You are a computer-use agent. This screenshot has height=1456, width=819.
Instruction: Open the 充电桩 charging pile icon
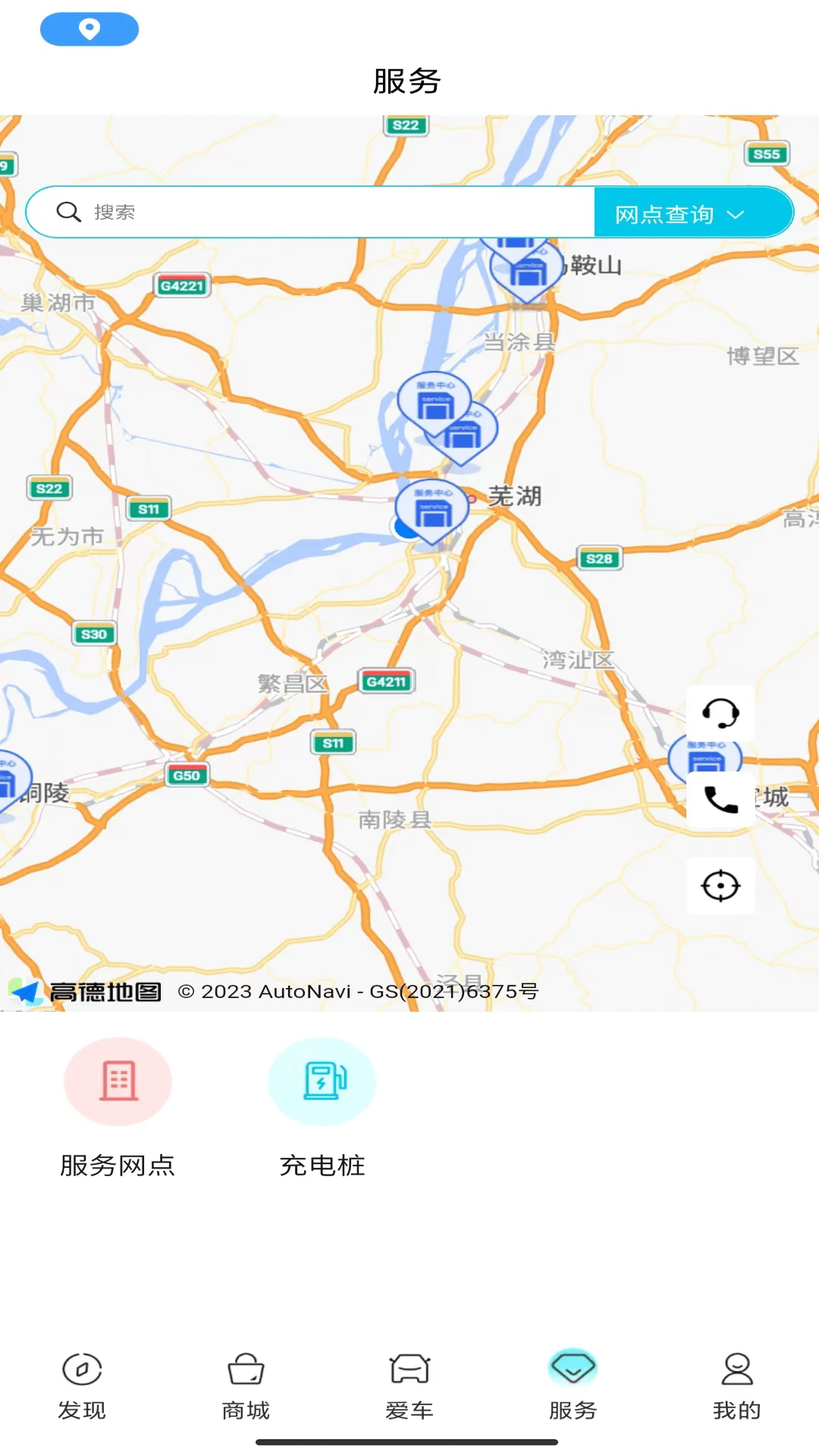tap(322, 1083)
